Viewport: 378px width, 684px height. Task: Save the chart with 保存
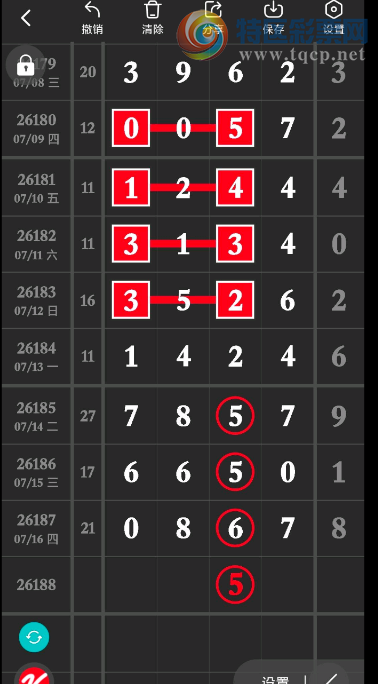[273, 18]
